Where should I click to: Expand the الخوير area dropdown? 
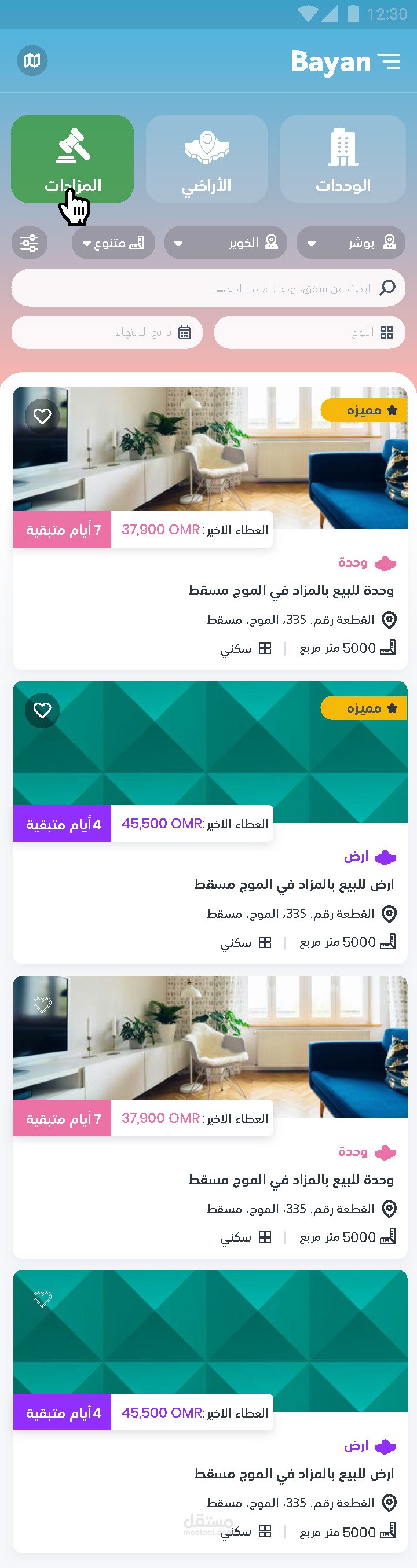click(x=225, y=243)
